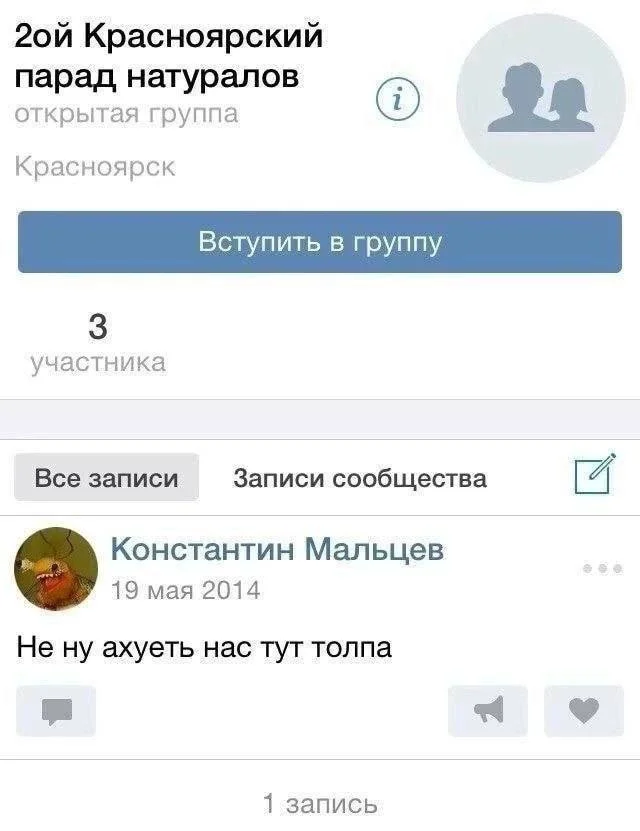View the 3 участника members list

point(98,343)
